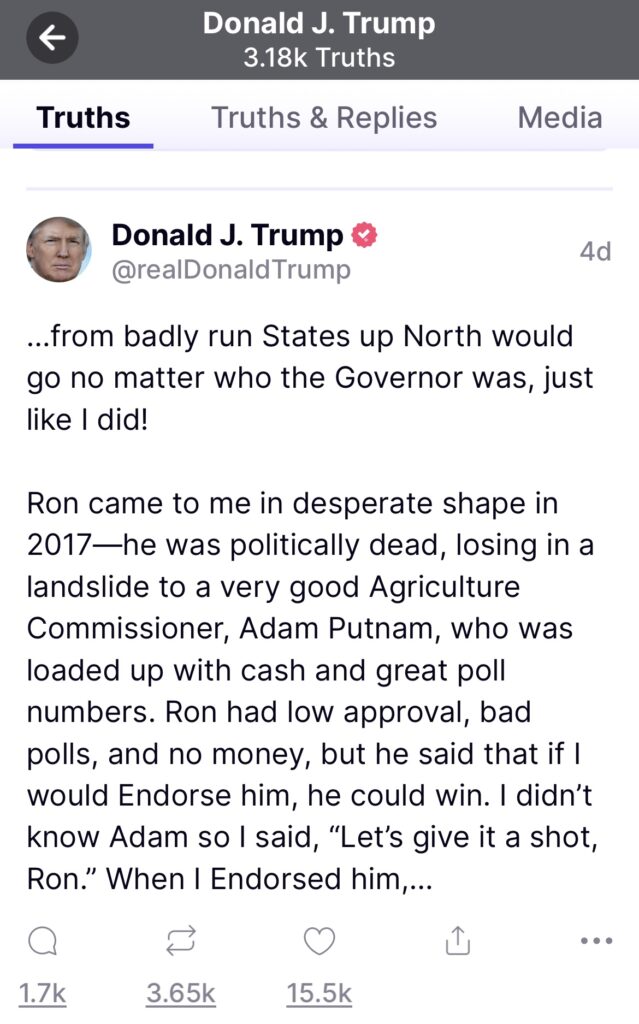Open the @realDonaldTrump handle

(x=231, y=269)
